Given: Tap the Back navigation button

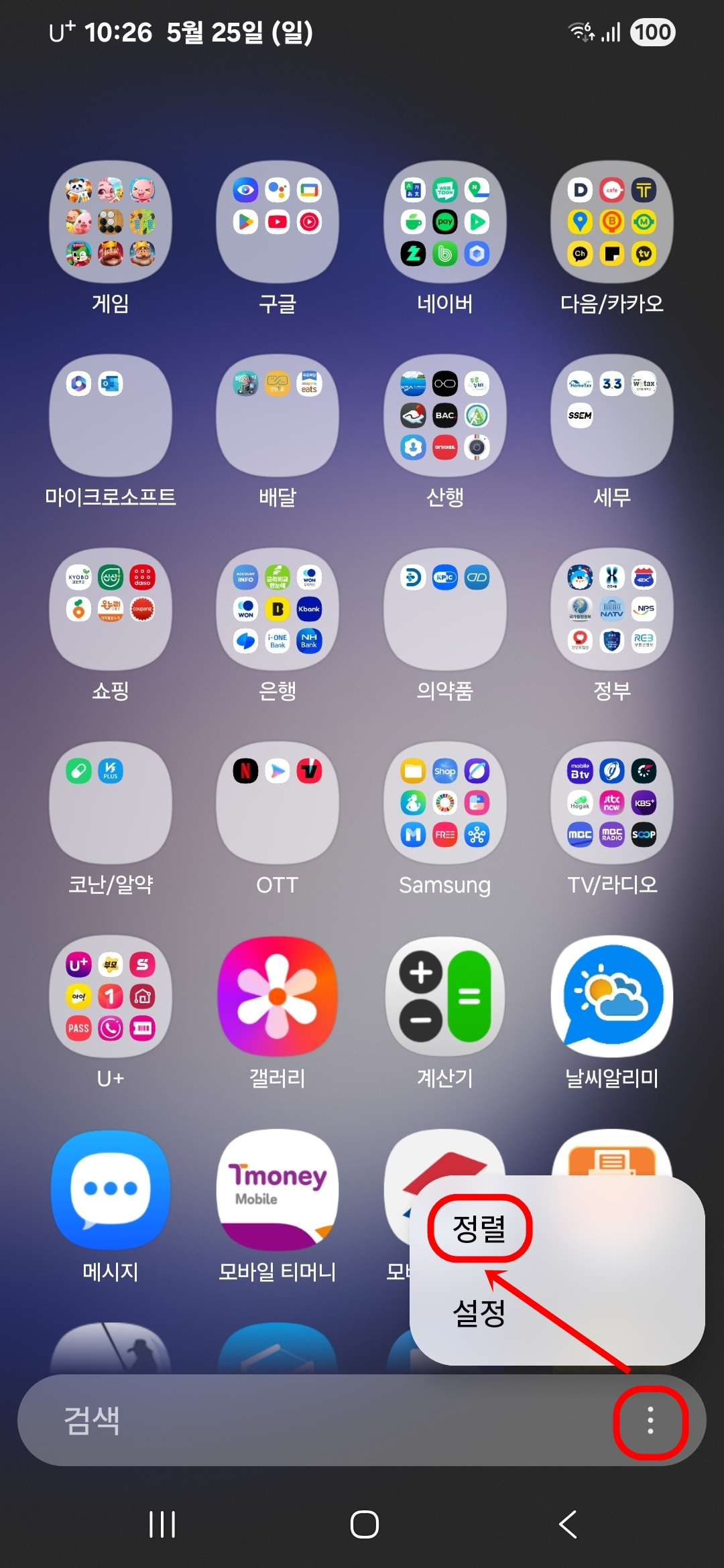Looking at the screenshot, I should click(x=567, y=1525).
